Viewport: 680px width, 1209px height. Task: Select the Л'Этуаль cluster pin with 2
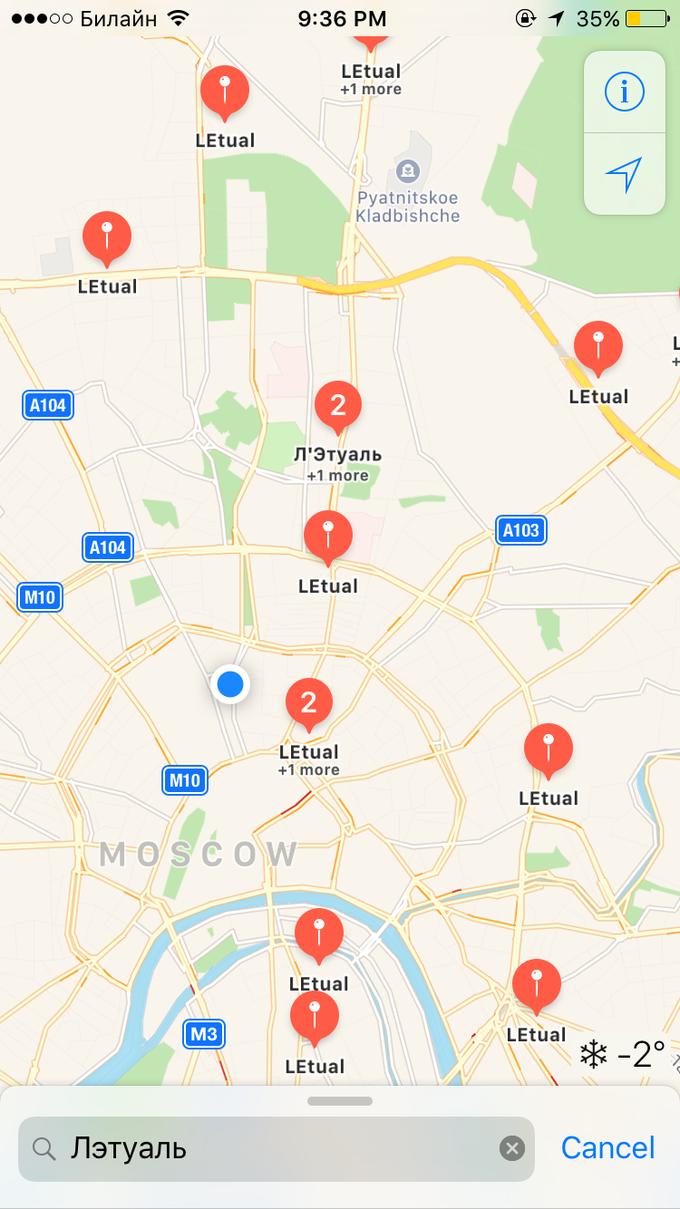(x=338, y=407)
